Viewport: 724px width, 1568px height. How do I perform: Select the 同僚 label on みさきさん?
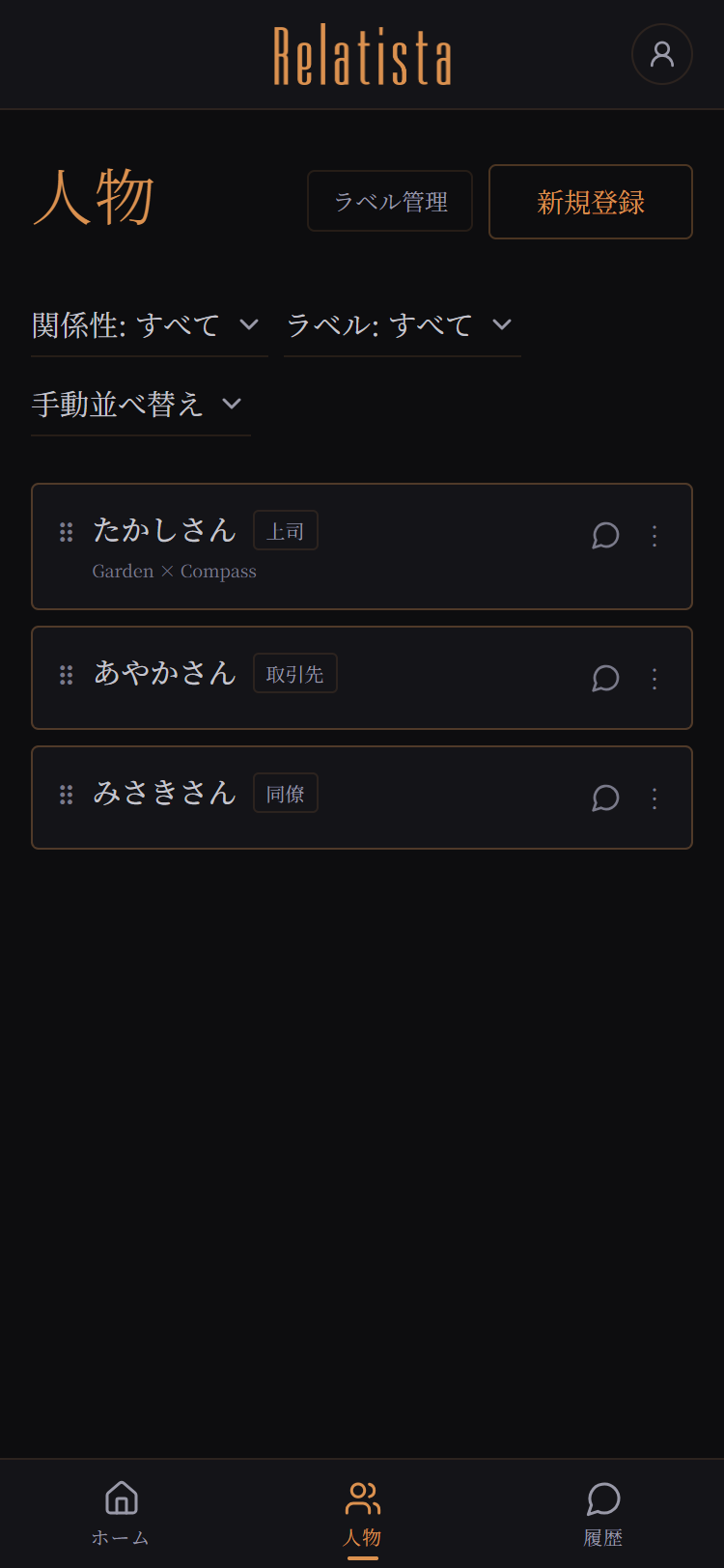point(285,793)
